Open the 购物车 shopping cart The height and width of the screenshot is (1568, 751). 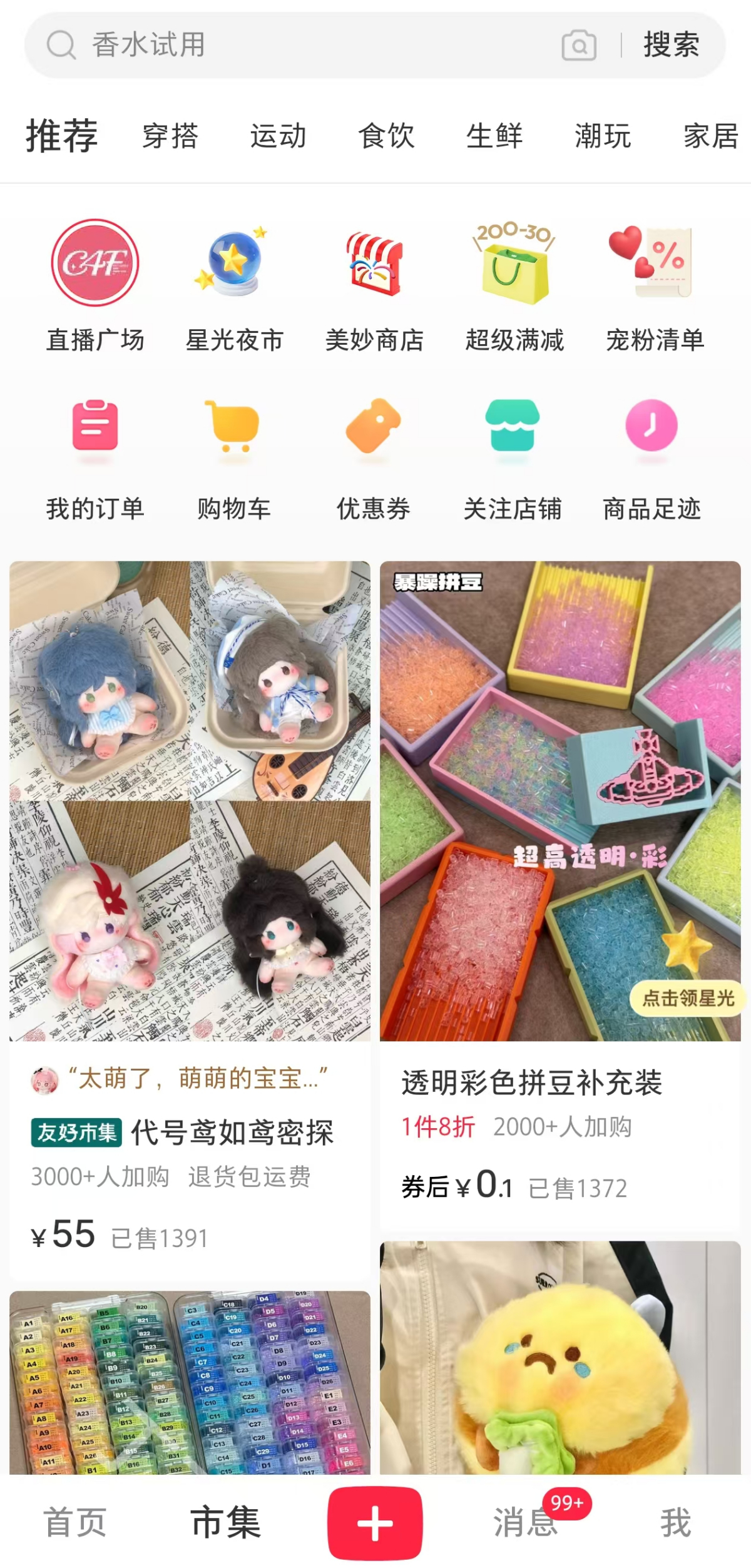233,457
